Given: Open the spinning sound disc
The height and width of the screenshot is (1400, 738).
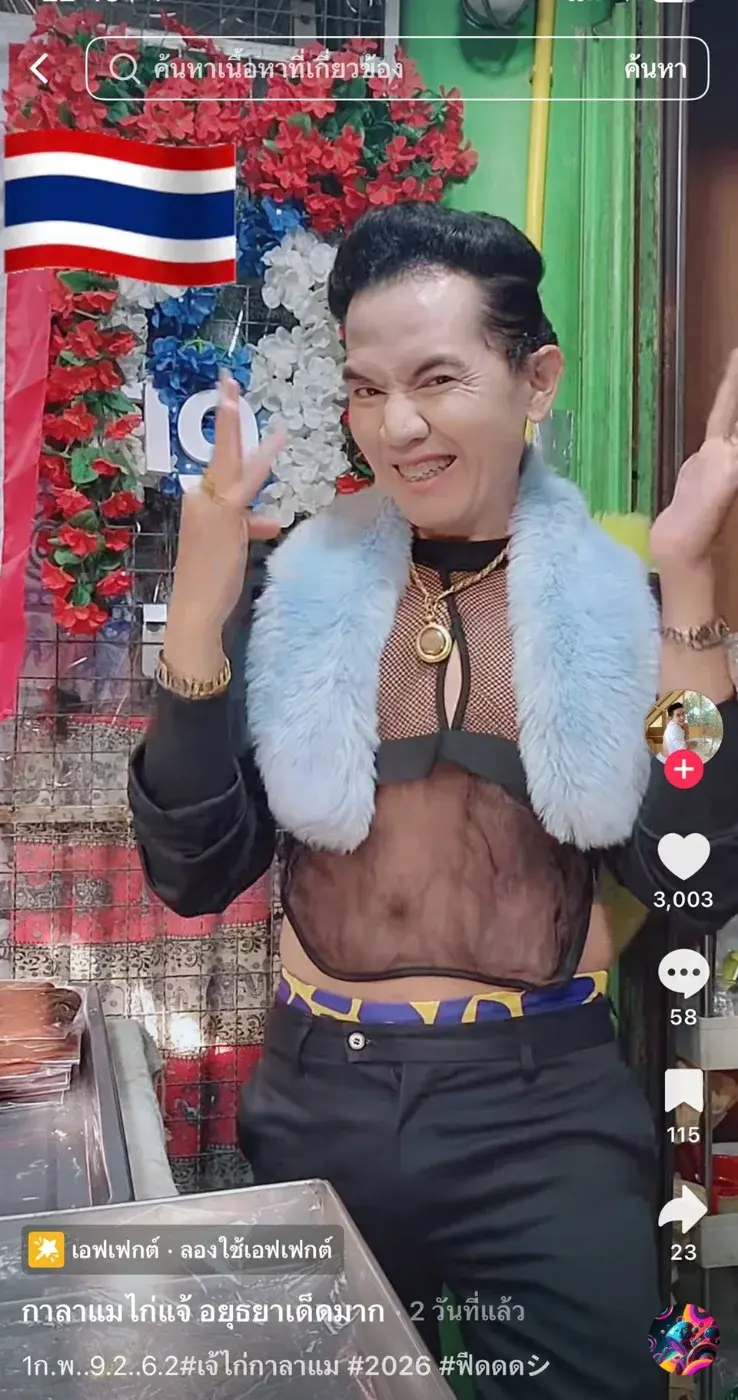Looking at the screenshot, I should 684,1339.
